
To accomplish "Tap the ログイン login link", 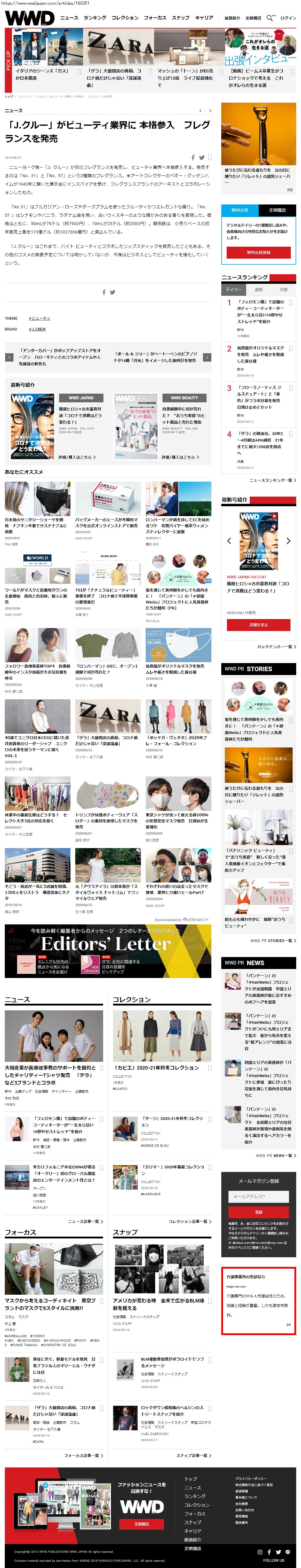I will tap(288, 18).
